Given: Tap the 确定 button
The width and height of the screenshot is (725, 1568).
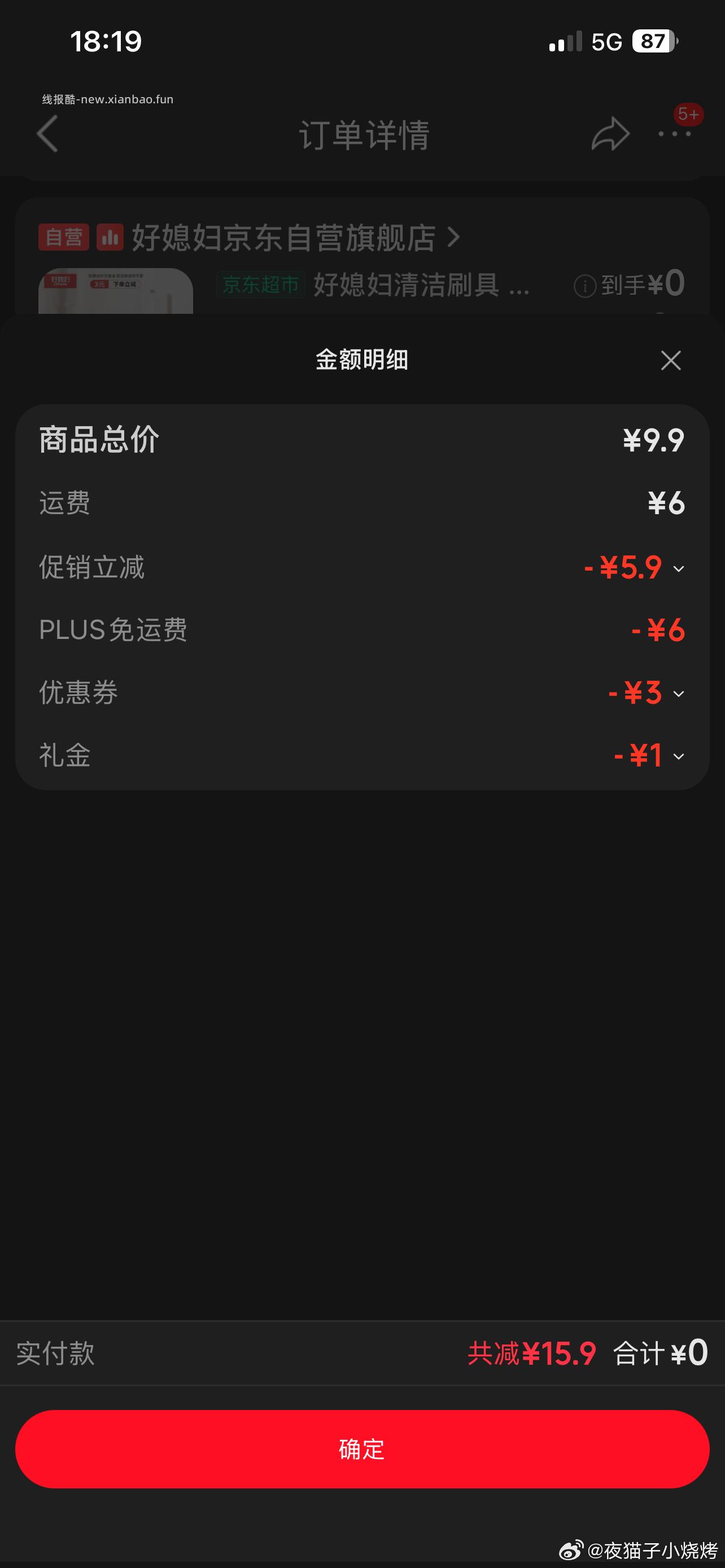Looking at the screenshot, I should 362,1449.
